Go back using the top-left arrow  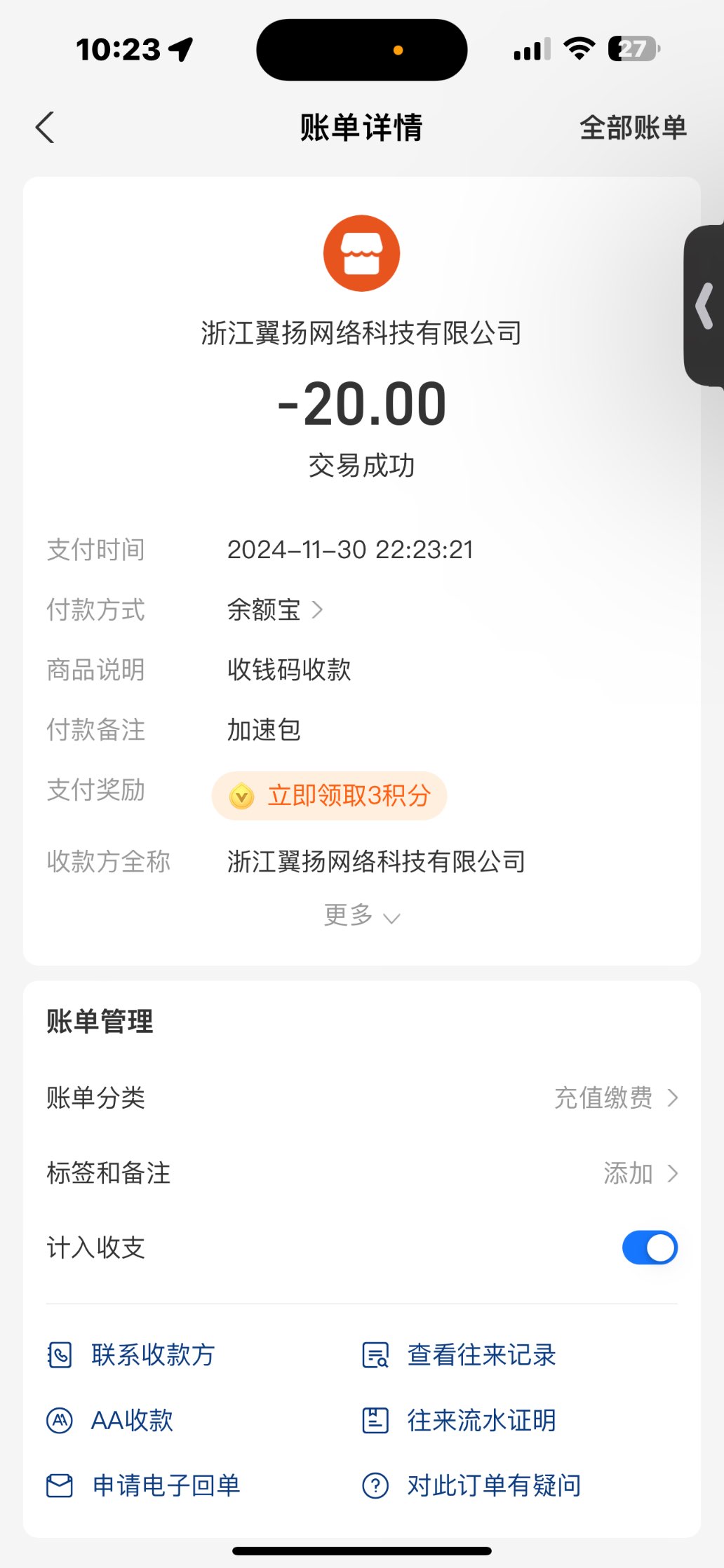(x=46, y=128)
